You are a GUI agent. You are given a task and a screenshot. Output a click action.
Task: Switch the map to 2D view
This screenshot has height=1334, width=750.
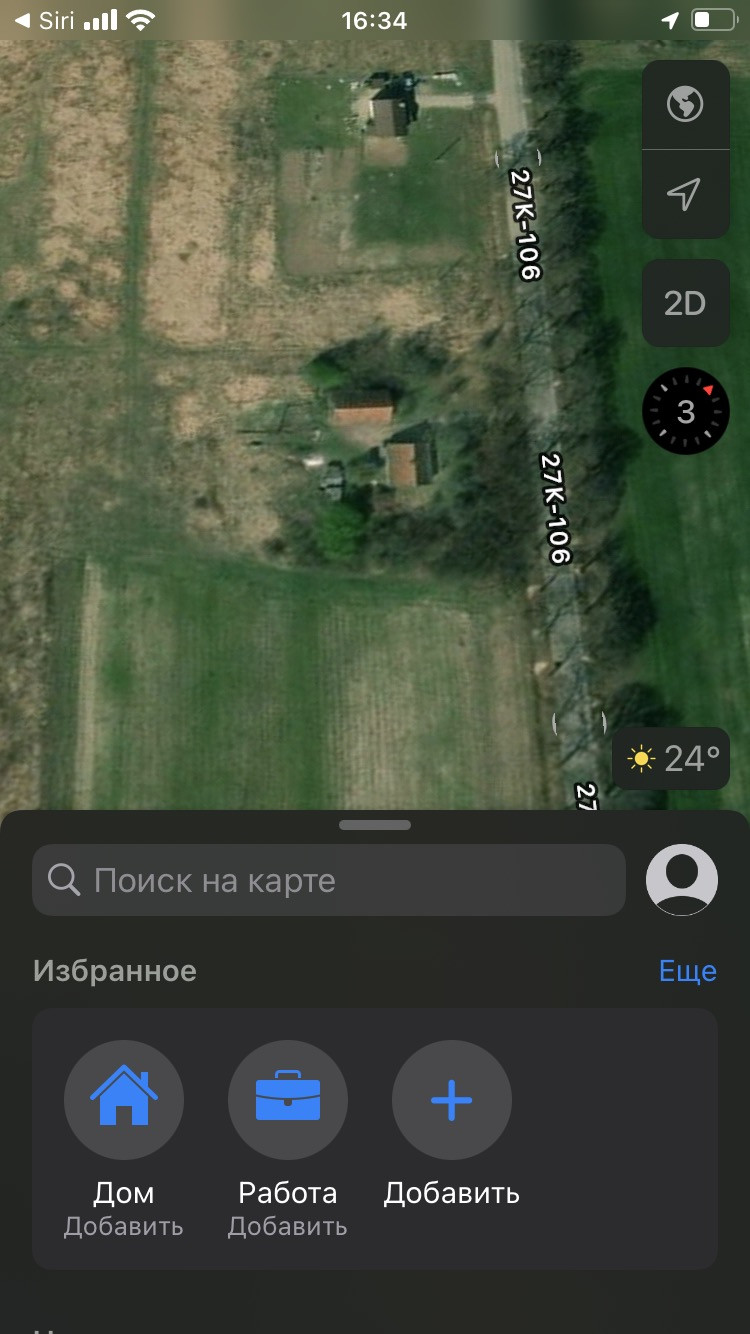click(685, 303)
